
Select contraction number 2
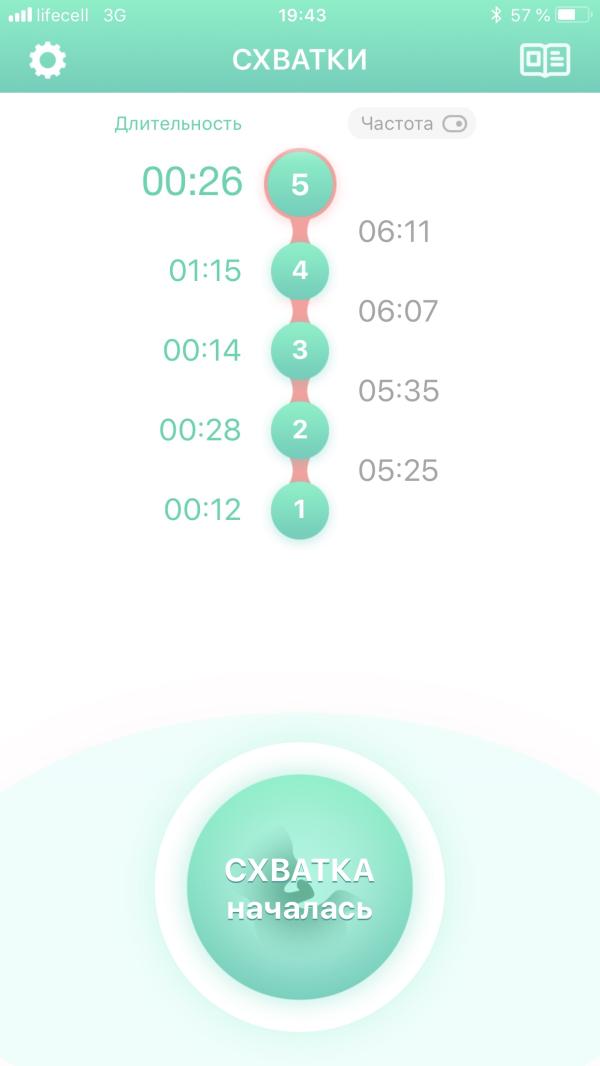point(300,430)
